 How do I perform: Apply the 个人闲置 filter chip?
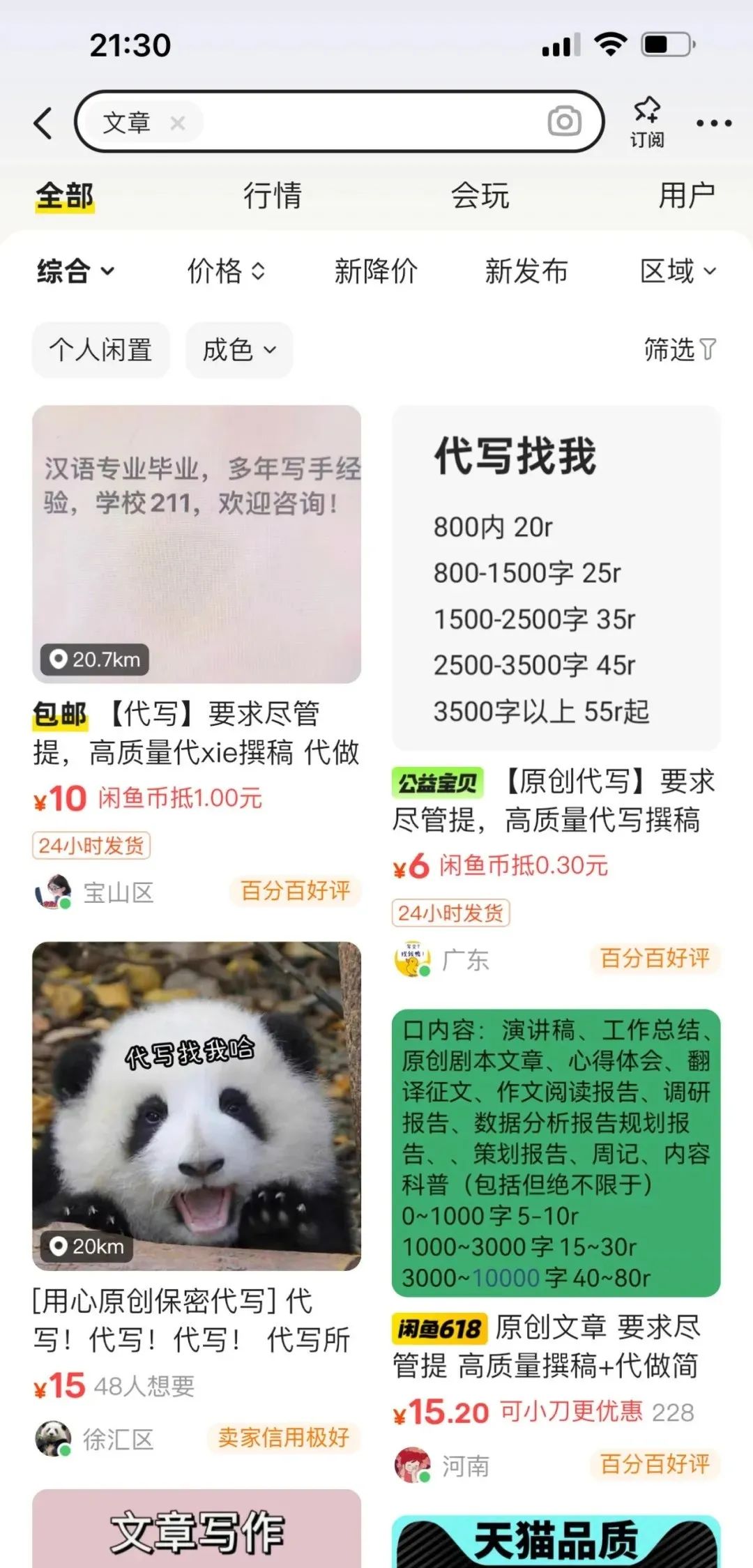[101, 350]
